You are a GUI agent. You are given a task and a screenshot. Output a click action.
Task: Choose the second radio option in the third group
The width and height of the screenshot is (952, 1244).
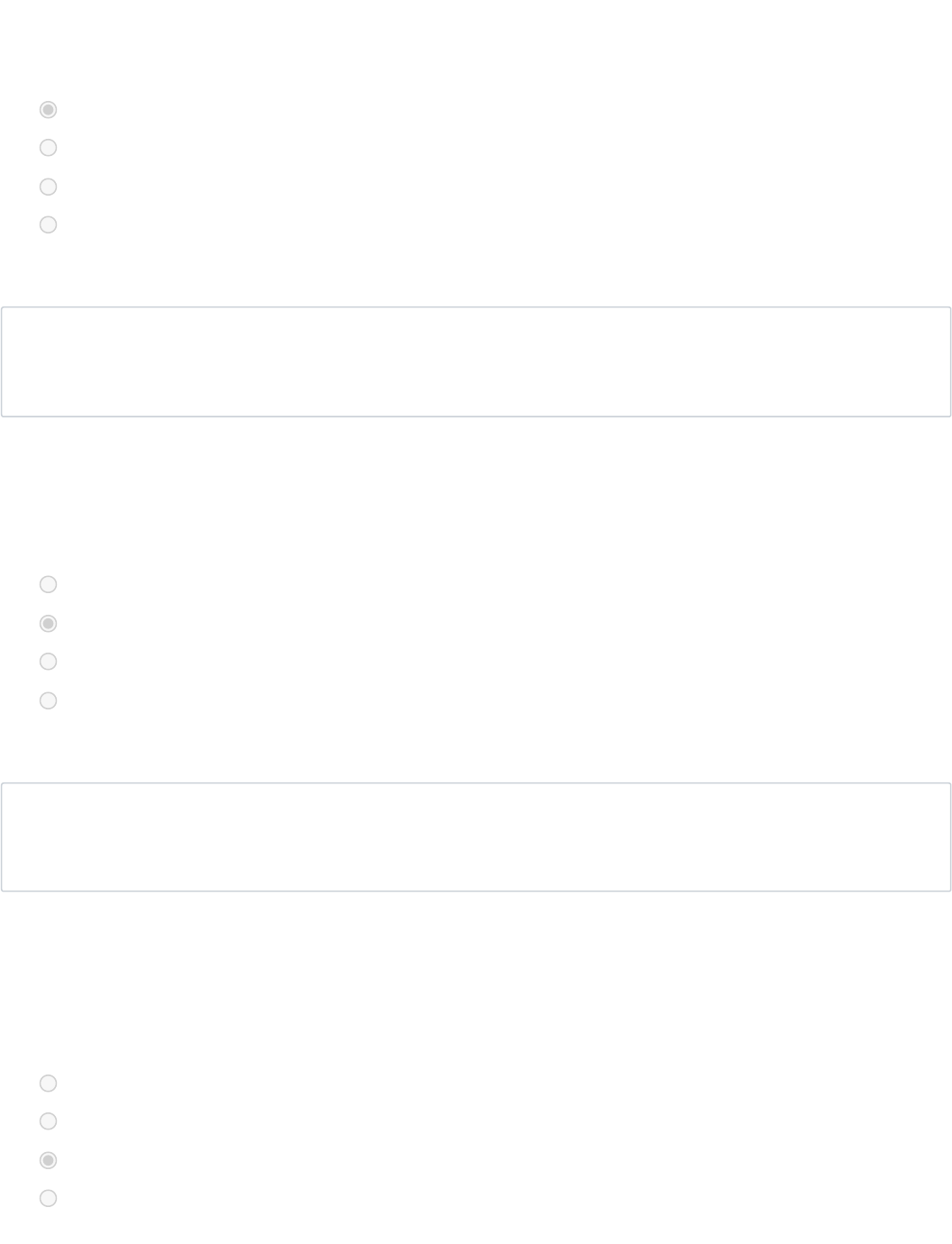[49, 1121]
